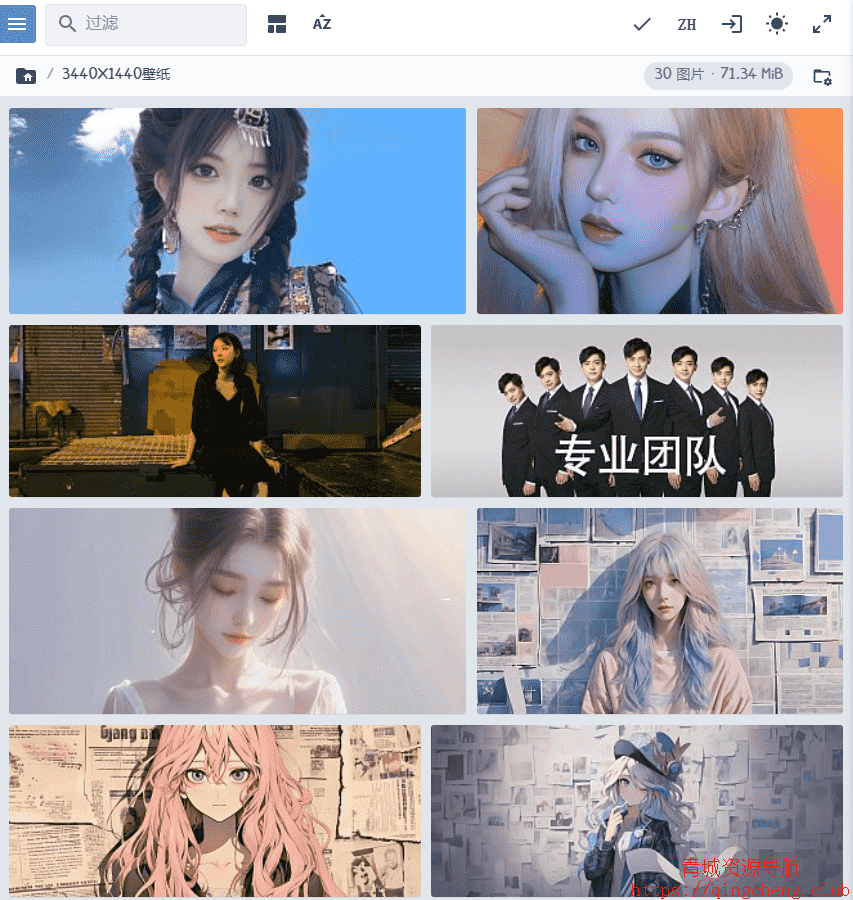Click the 30 图片 · 71.34 MiB badge

pos(718,75)
